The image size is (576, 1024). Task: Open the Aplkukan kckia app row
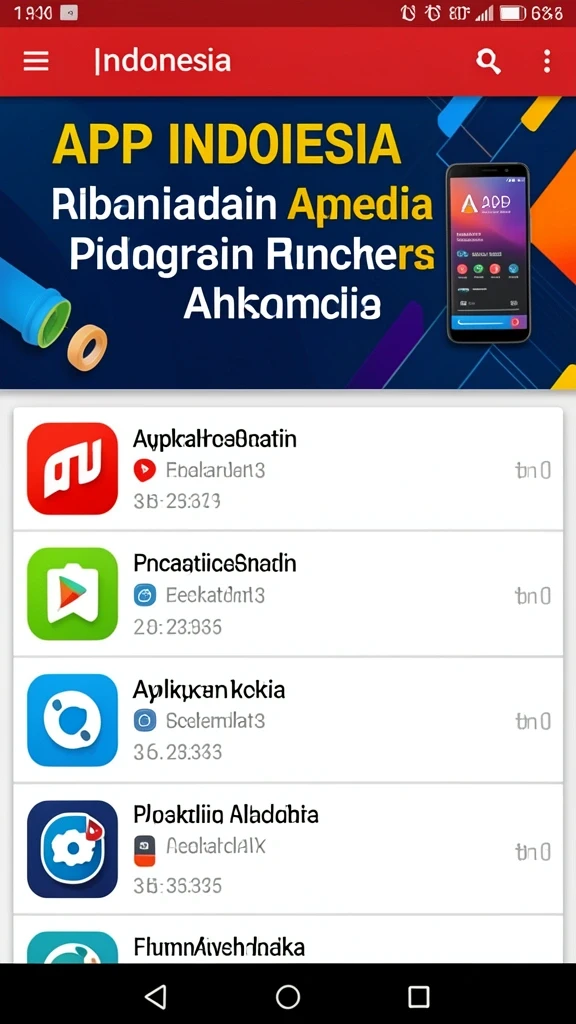[x=288, y=720]
